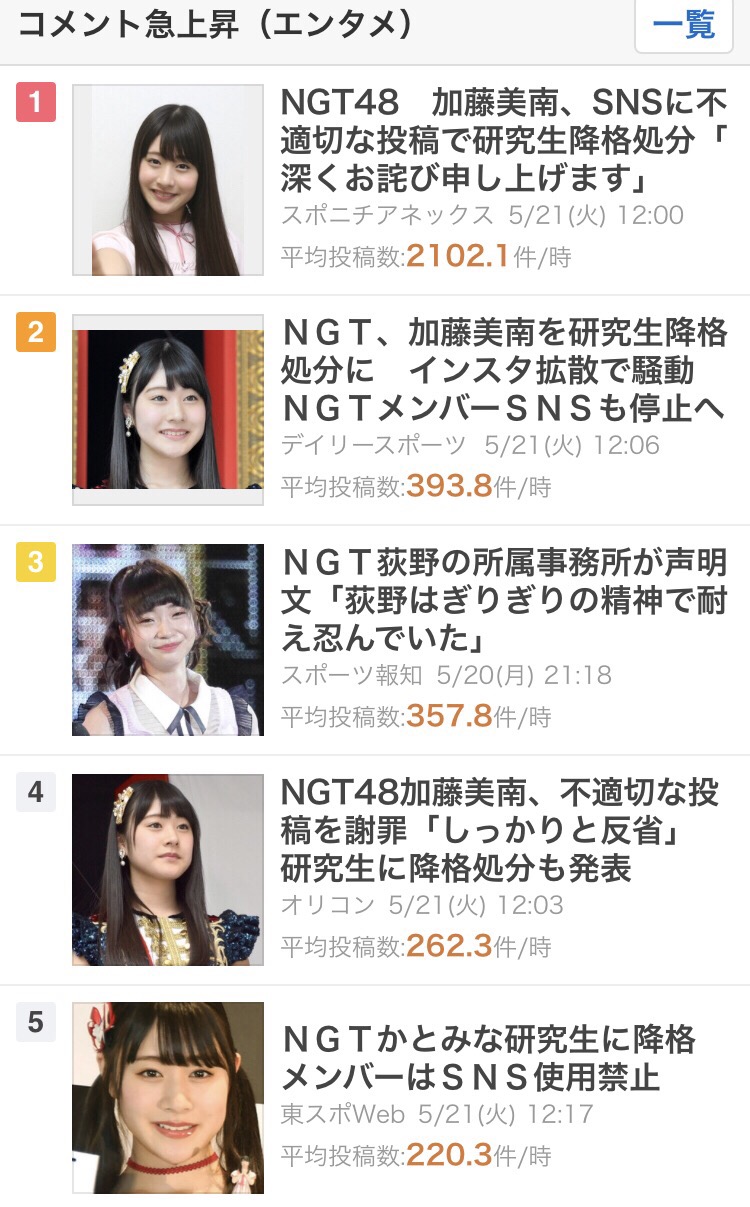The width and height of the screenshot is (750, 1207).
Task: Read the スポーツ報知 article about 荻野
Action: pyautogui.click(x=502, y=600)
